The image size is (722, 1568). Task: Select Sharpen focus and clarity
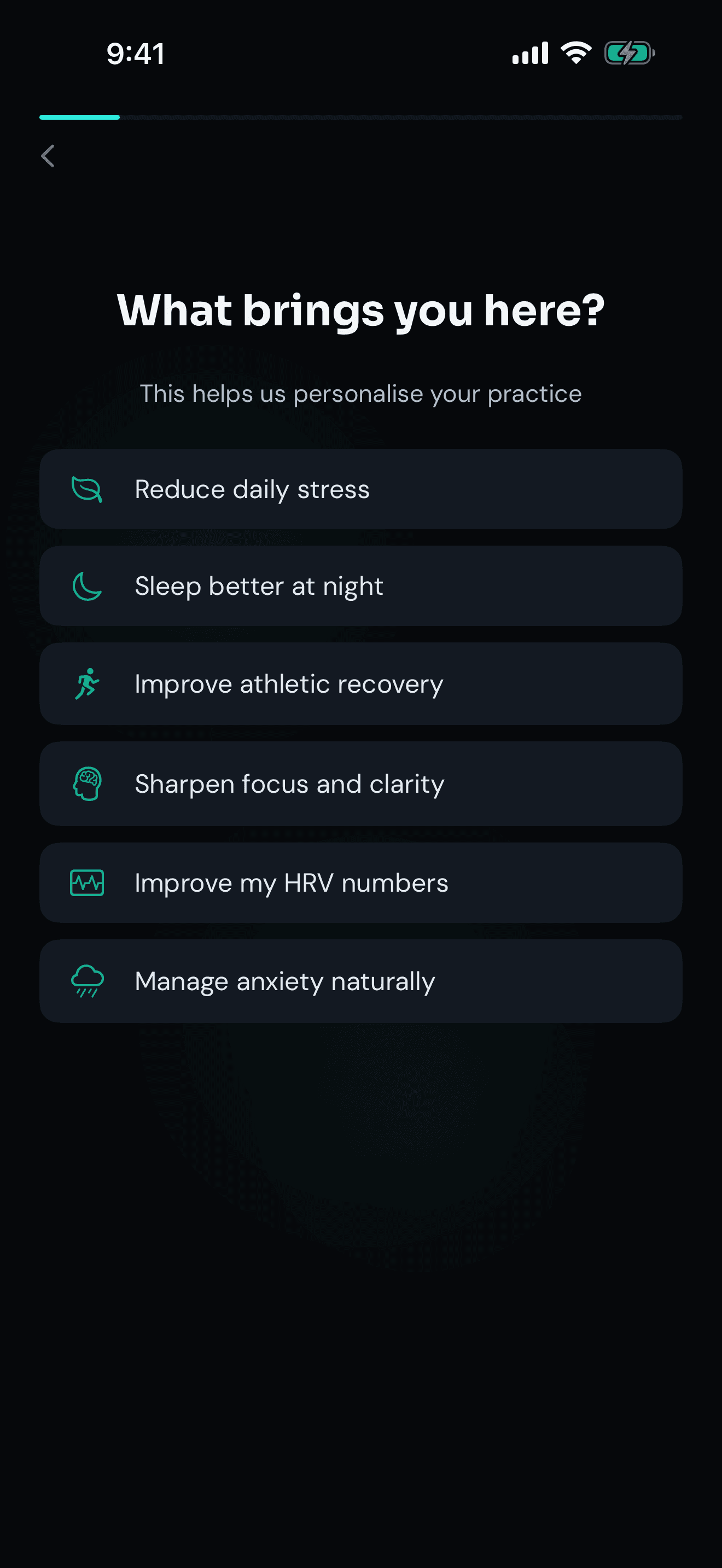click(360, 783)
